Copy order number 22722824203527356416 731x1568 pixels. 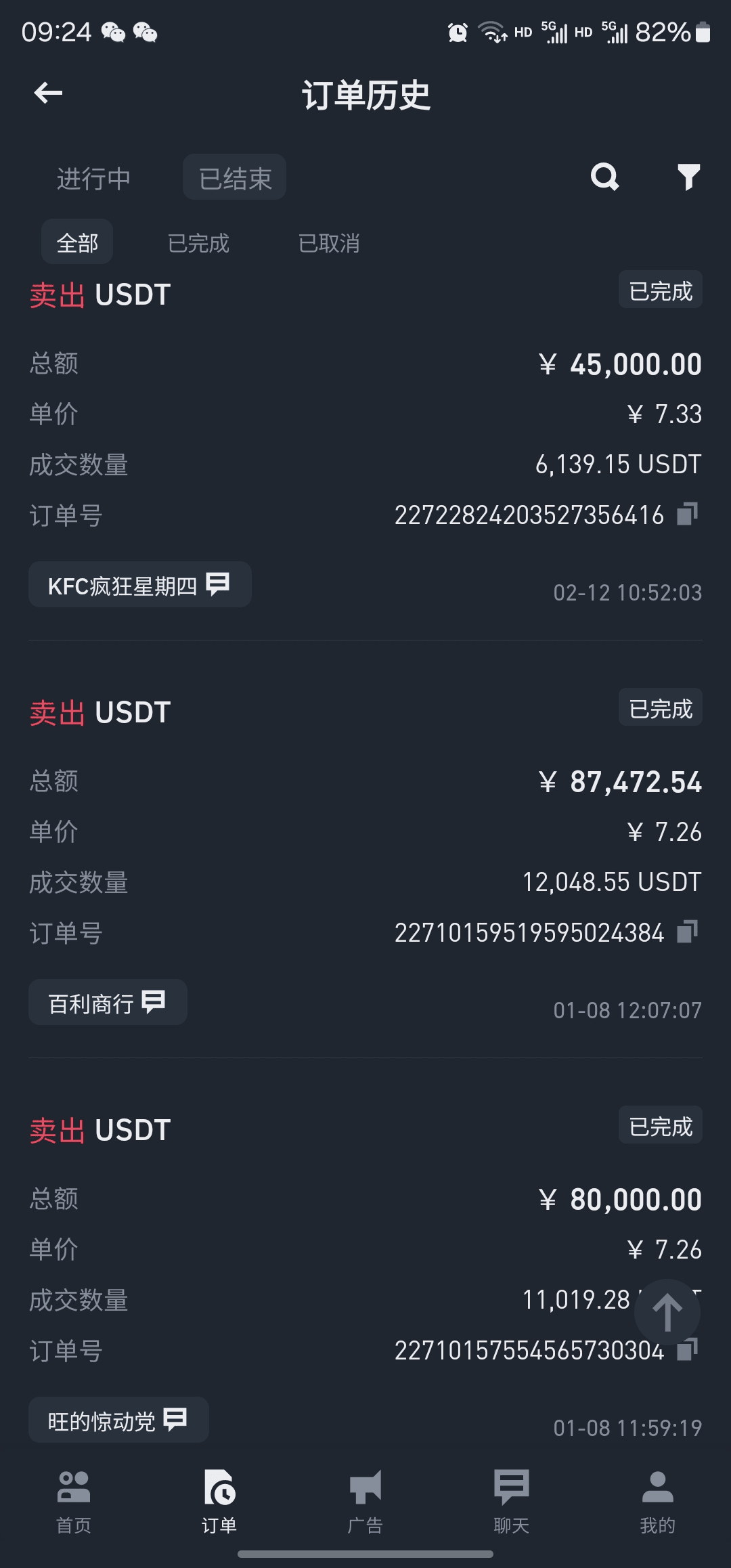pos(687,515)
